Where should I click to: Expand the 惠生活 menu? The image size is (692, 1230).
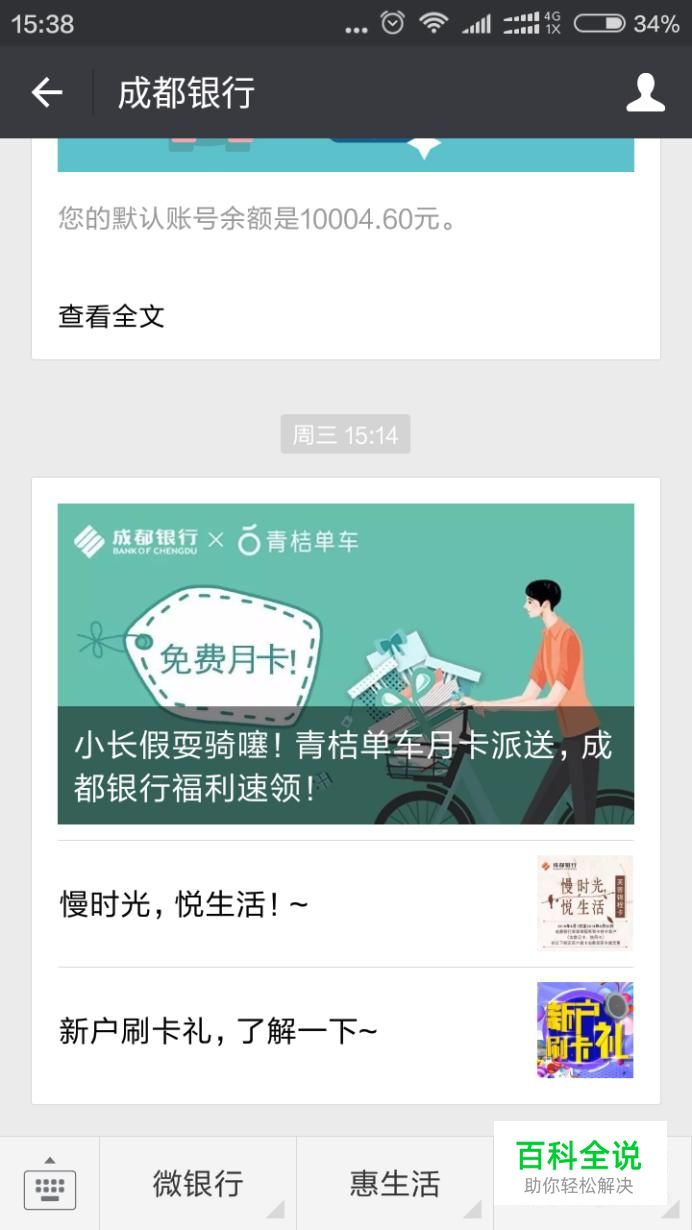pos(394,1184)
